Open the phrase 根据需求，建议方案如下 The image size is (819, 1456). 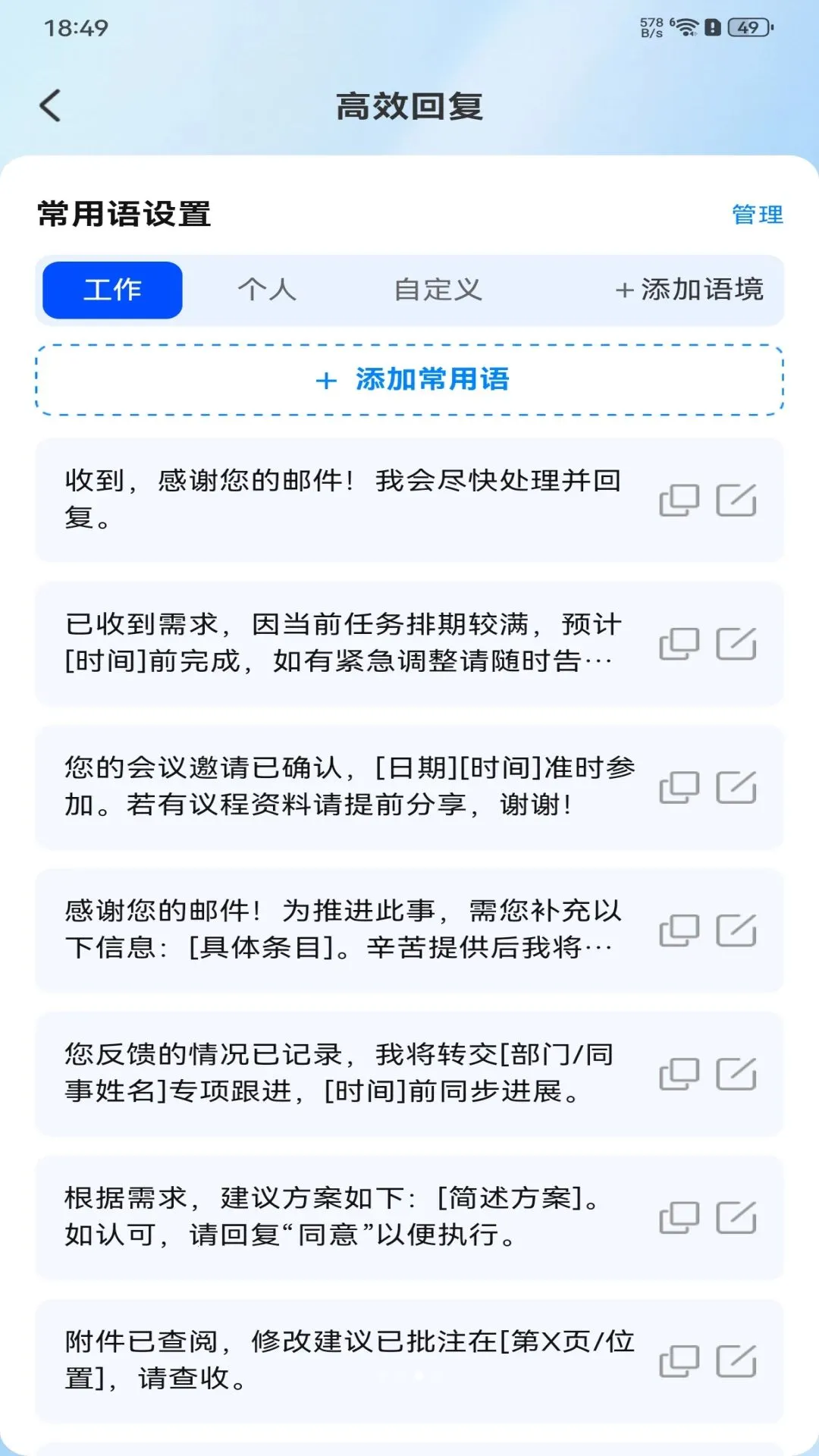pyautogui.click(x=334, y=1216)
